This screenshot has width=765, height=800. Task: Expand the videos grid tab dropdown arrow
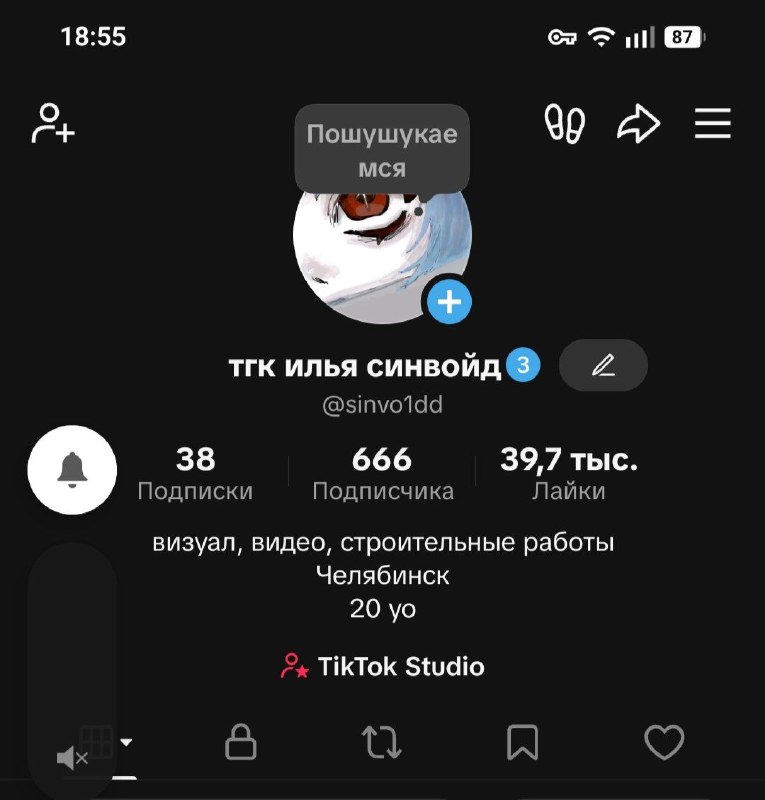pos(126,742)
